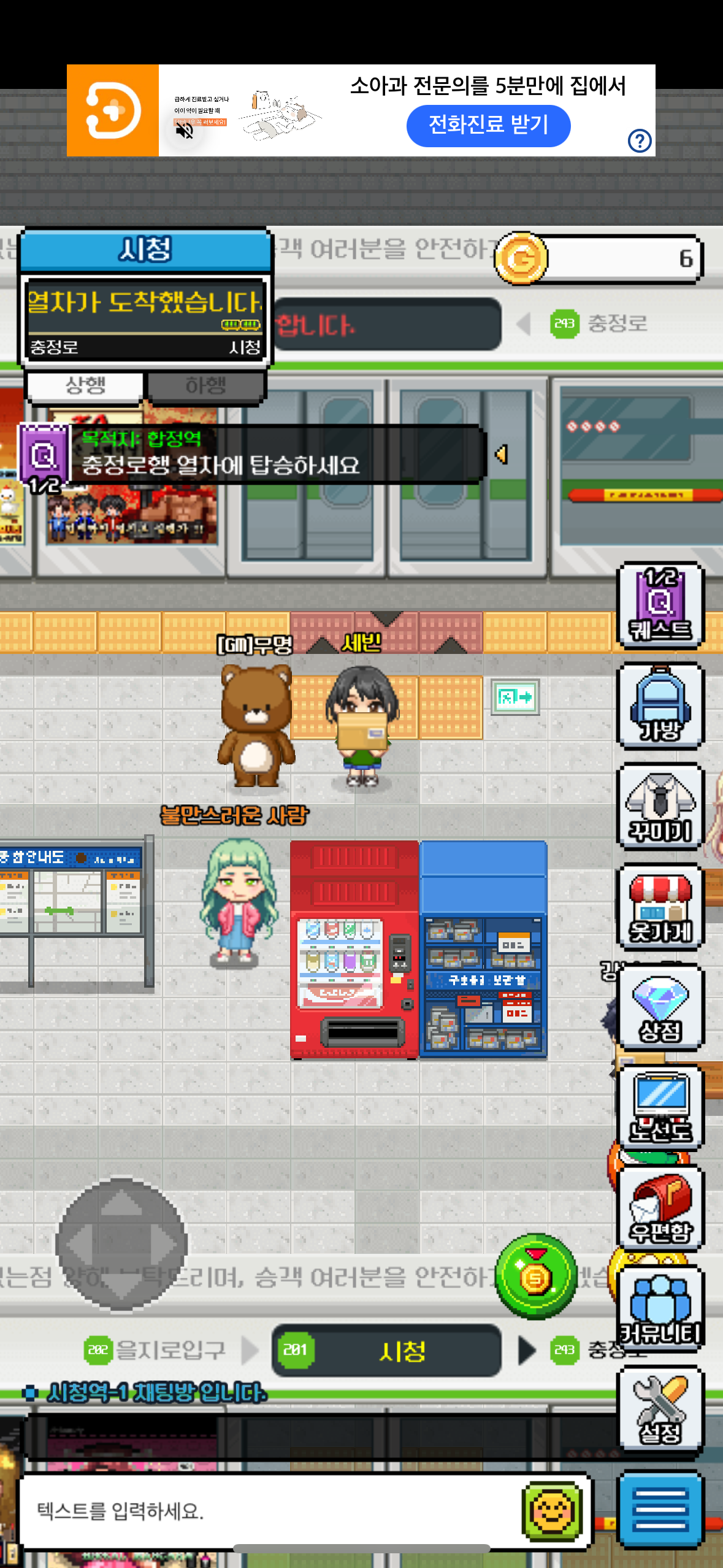Open the 가방 bag inventory
Screen dimensions: 723x1568
coord(660,706)
